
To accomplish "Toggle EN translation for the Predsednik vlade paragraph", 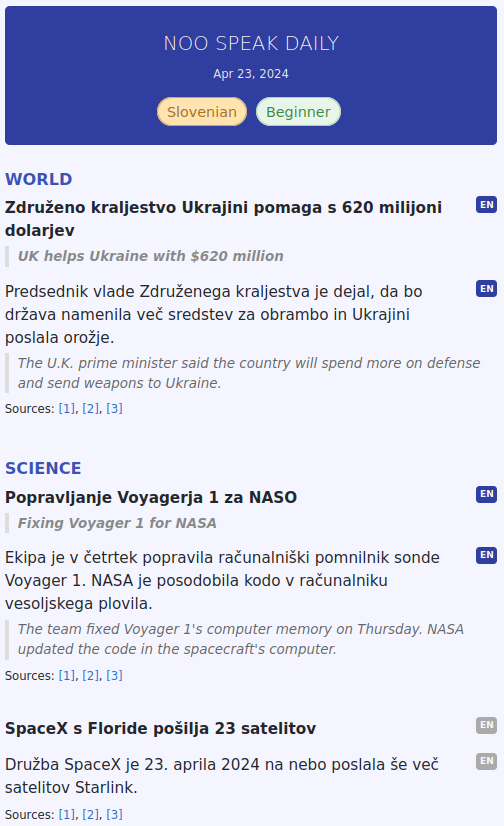I will pyautogui.click(x=487, y=289).
